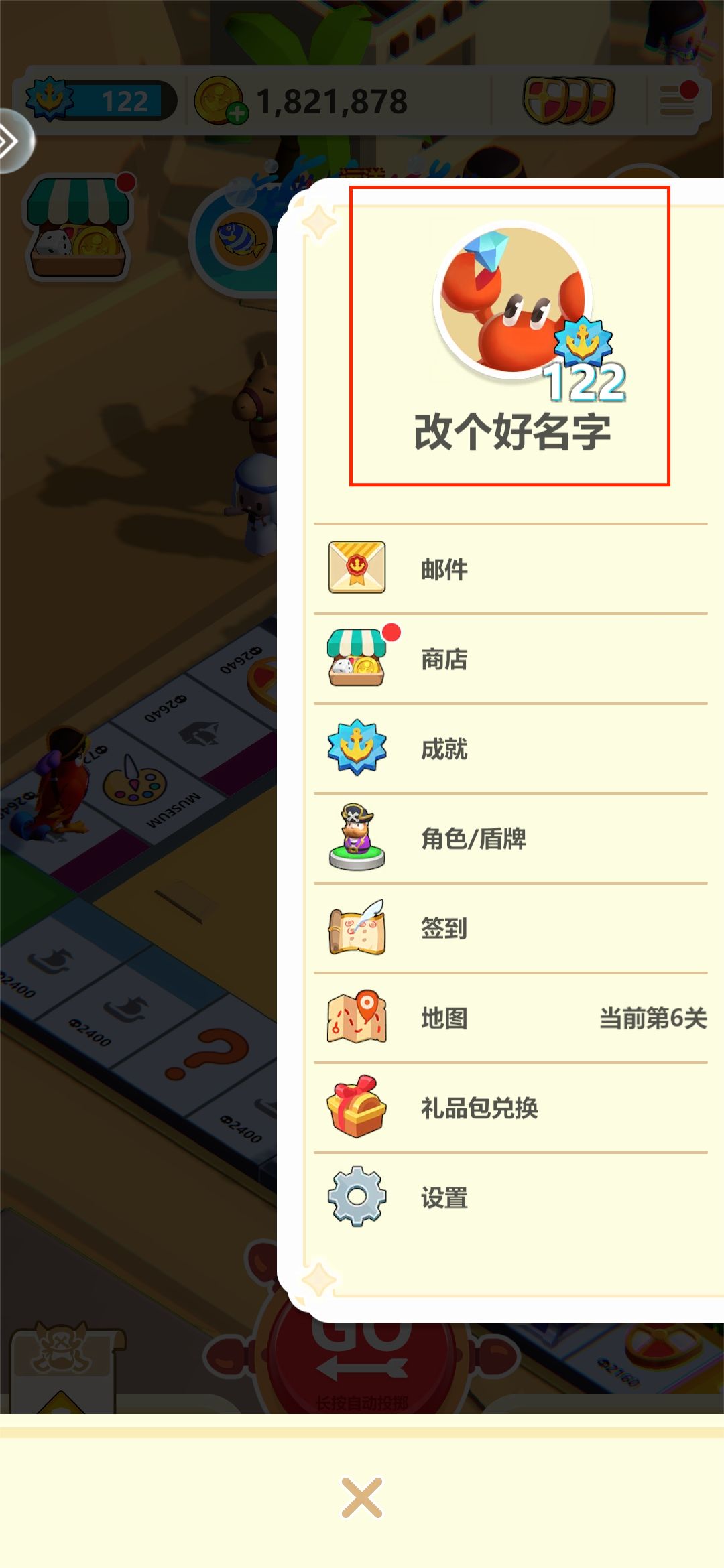Open the hamburger menu with red notification dot

(677, 99)
